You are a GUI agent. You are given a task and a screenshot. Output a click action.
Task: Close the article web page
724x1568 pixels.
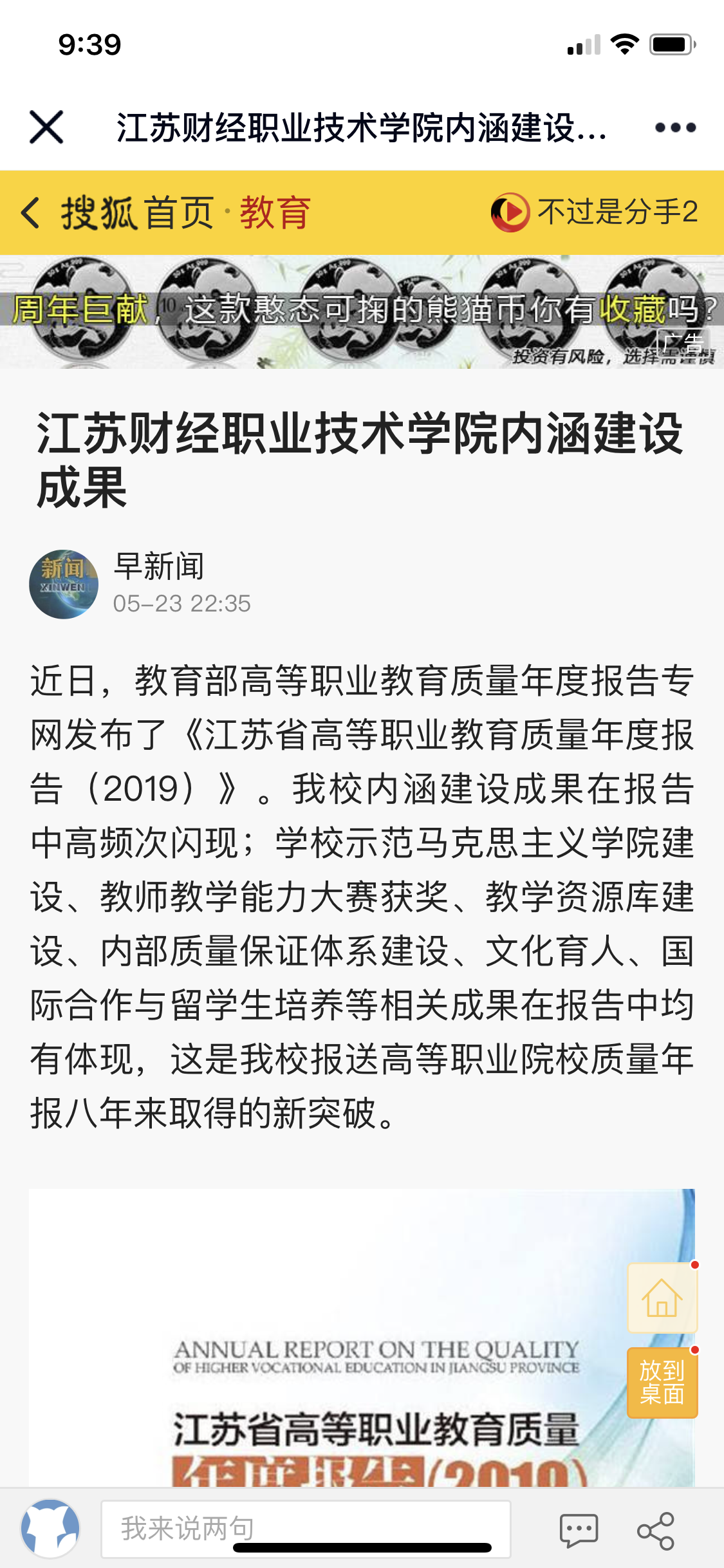46,127
